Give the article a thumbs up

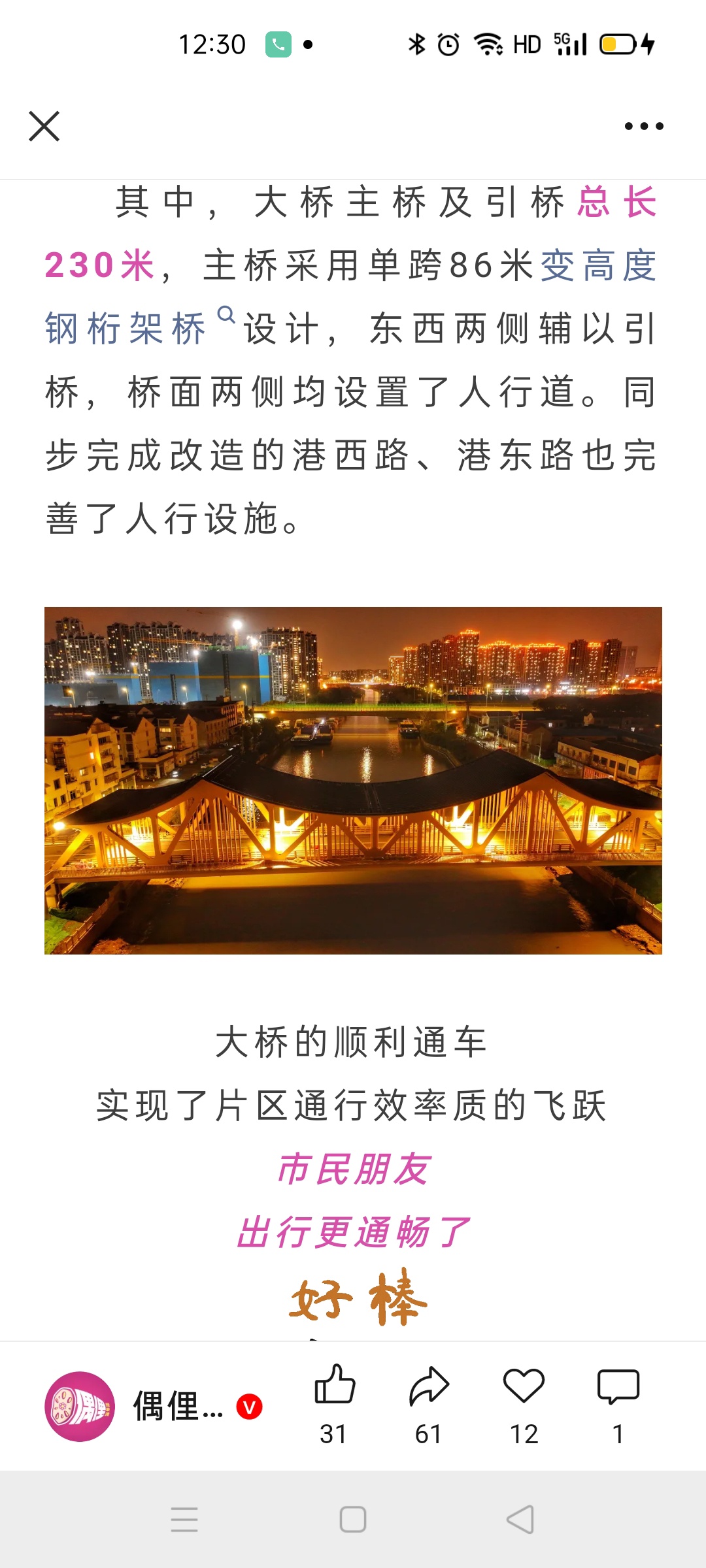[334, 1385]
